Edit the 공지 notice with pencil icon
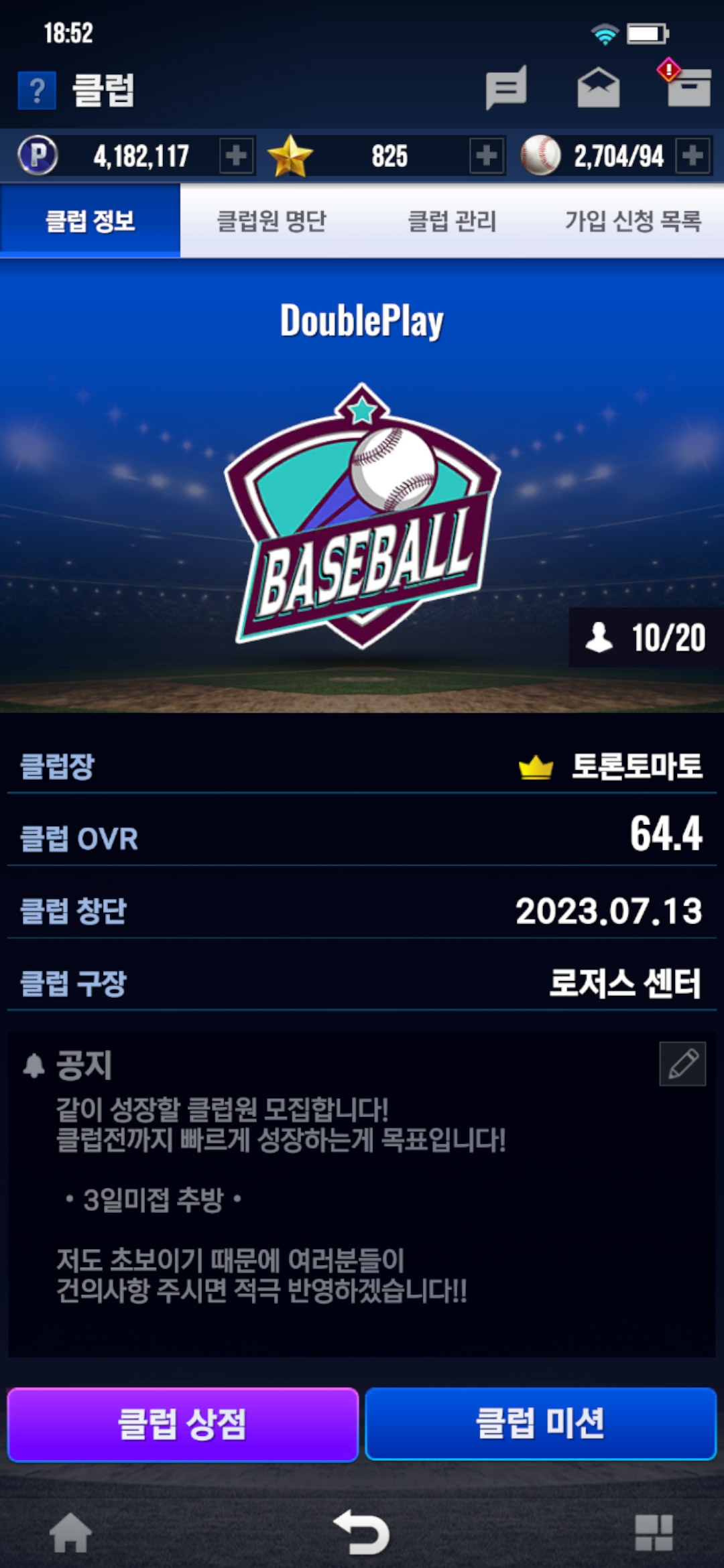Screen dimensions: 724x1568 [682, 1063]
